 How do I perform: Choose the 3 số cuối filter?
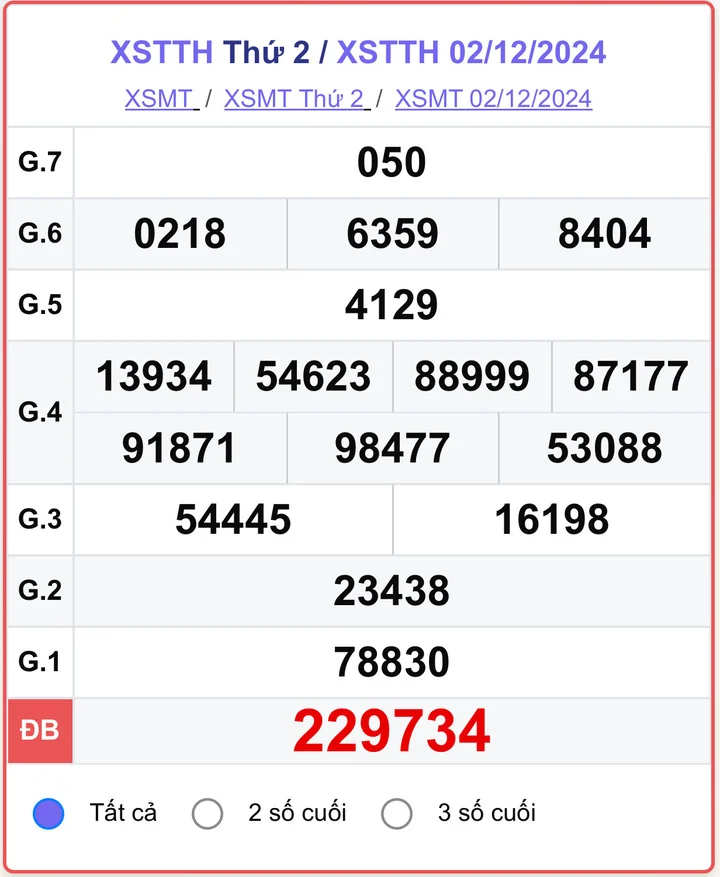[397, 813]
